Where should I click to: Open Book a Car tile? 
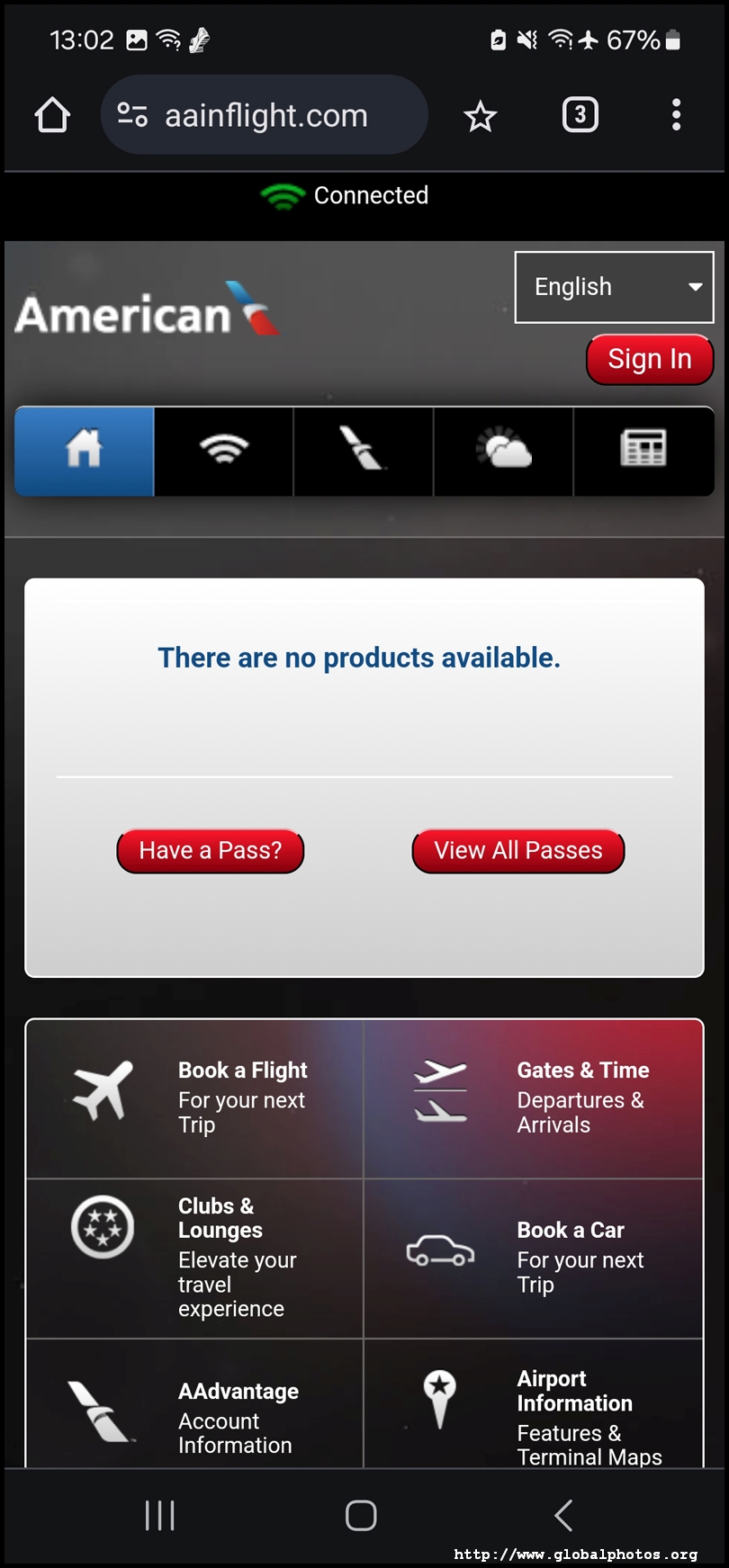534,1257
